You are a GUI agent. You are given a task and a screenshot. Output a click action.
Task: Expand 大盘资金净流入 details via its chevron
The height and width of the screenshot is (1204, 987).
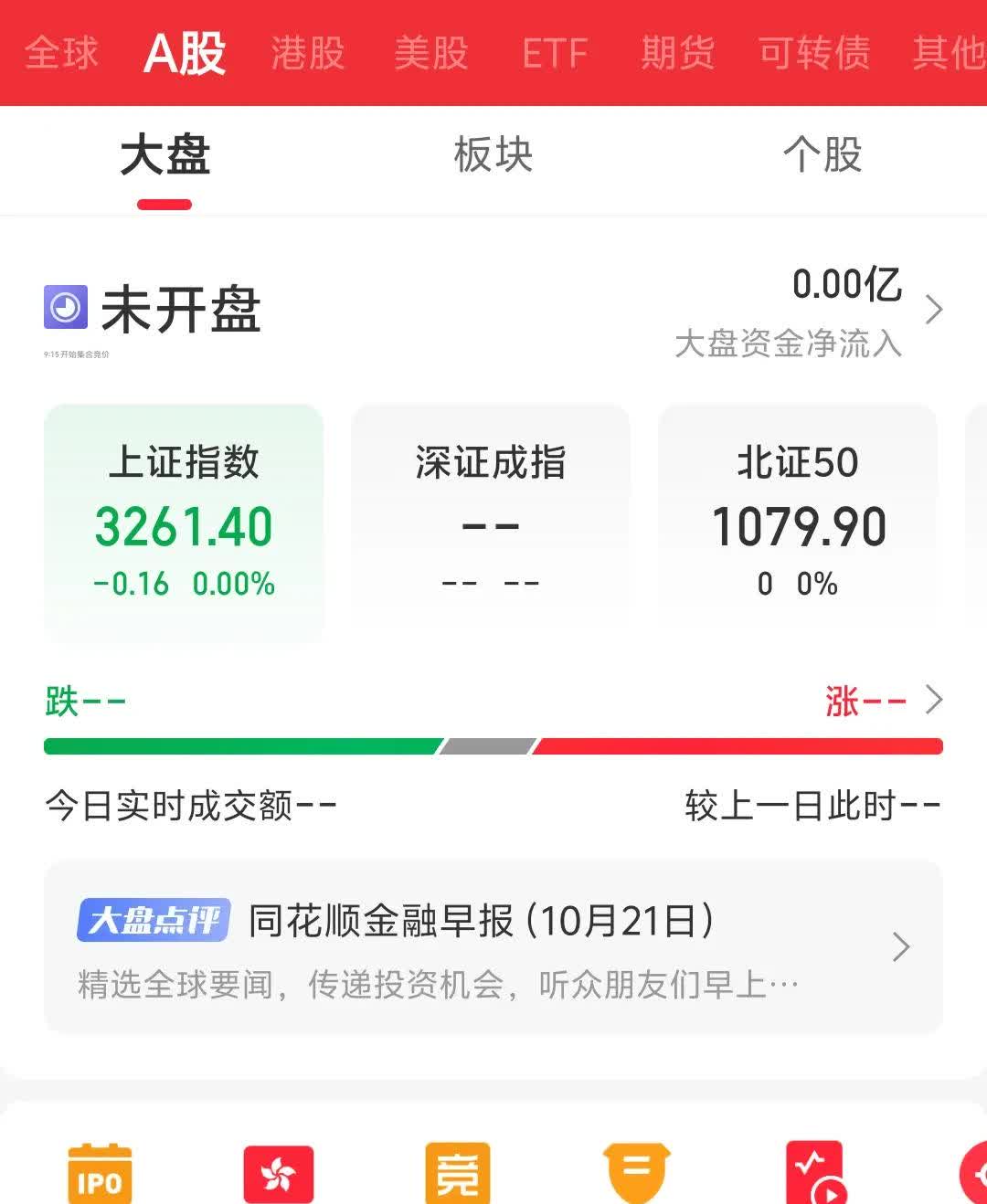point(934,311)
